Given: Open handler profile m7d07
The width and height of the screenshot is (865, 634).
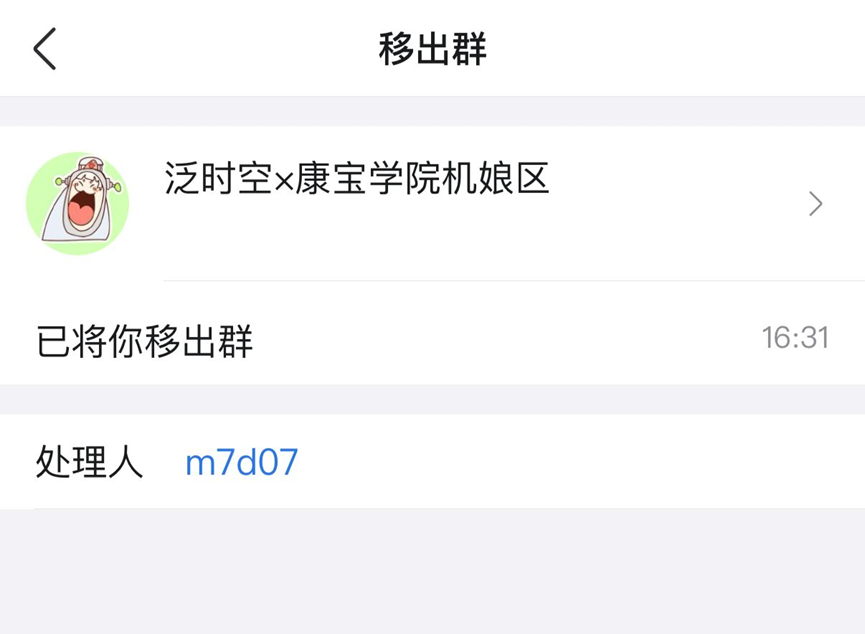Looking at the screenshot, I should (x=242, y=463).
